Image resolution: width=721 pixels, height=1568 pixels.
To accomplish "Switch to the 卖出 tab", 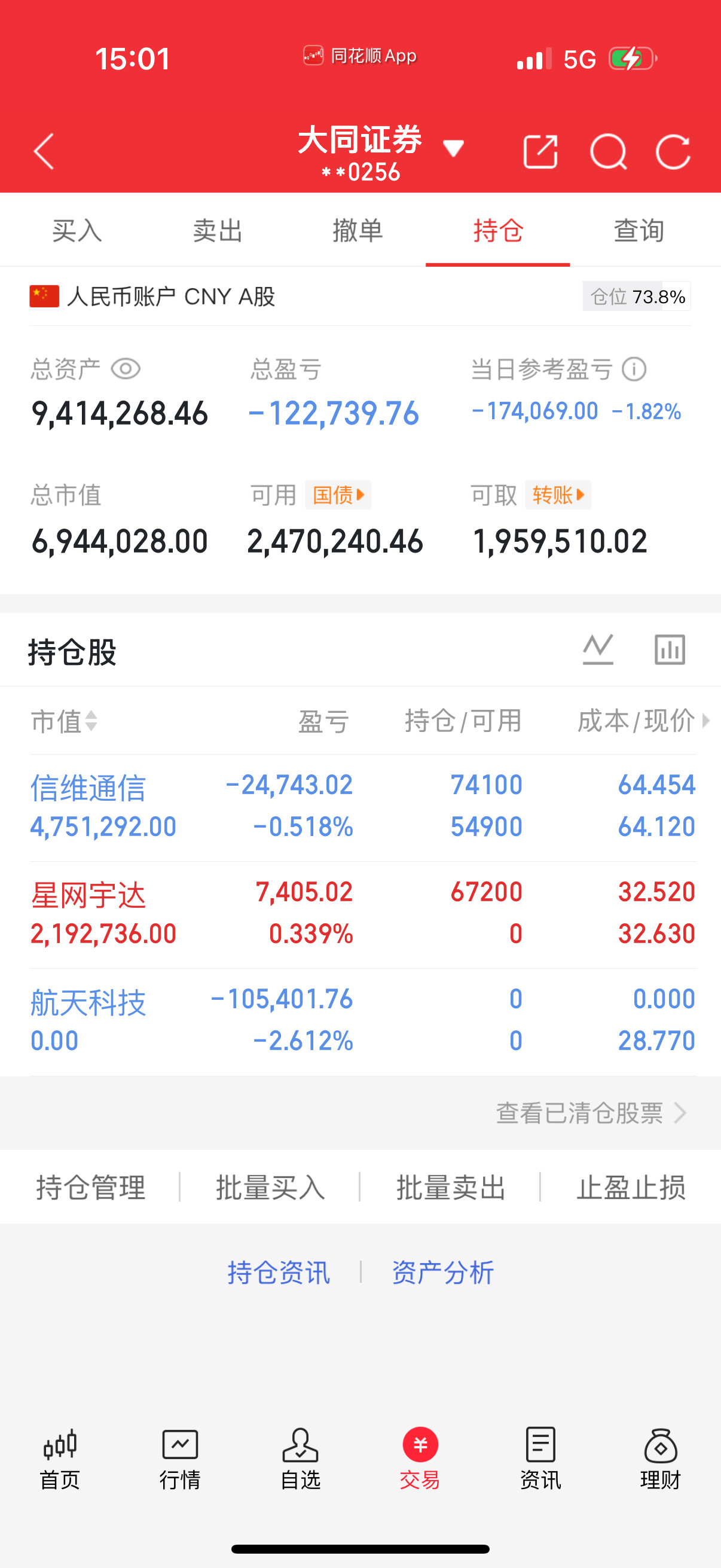I will (216, 231).
